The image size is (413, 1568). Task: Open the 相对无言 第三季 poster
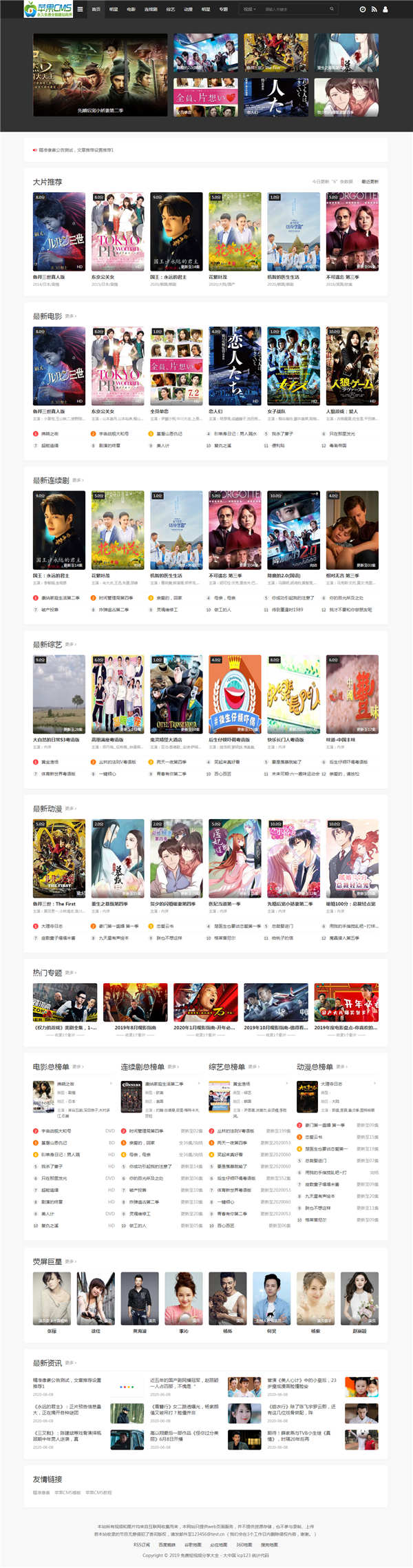click(352, 530)
